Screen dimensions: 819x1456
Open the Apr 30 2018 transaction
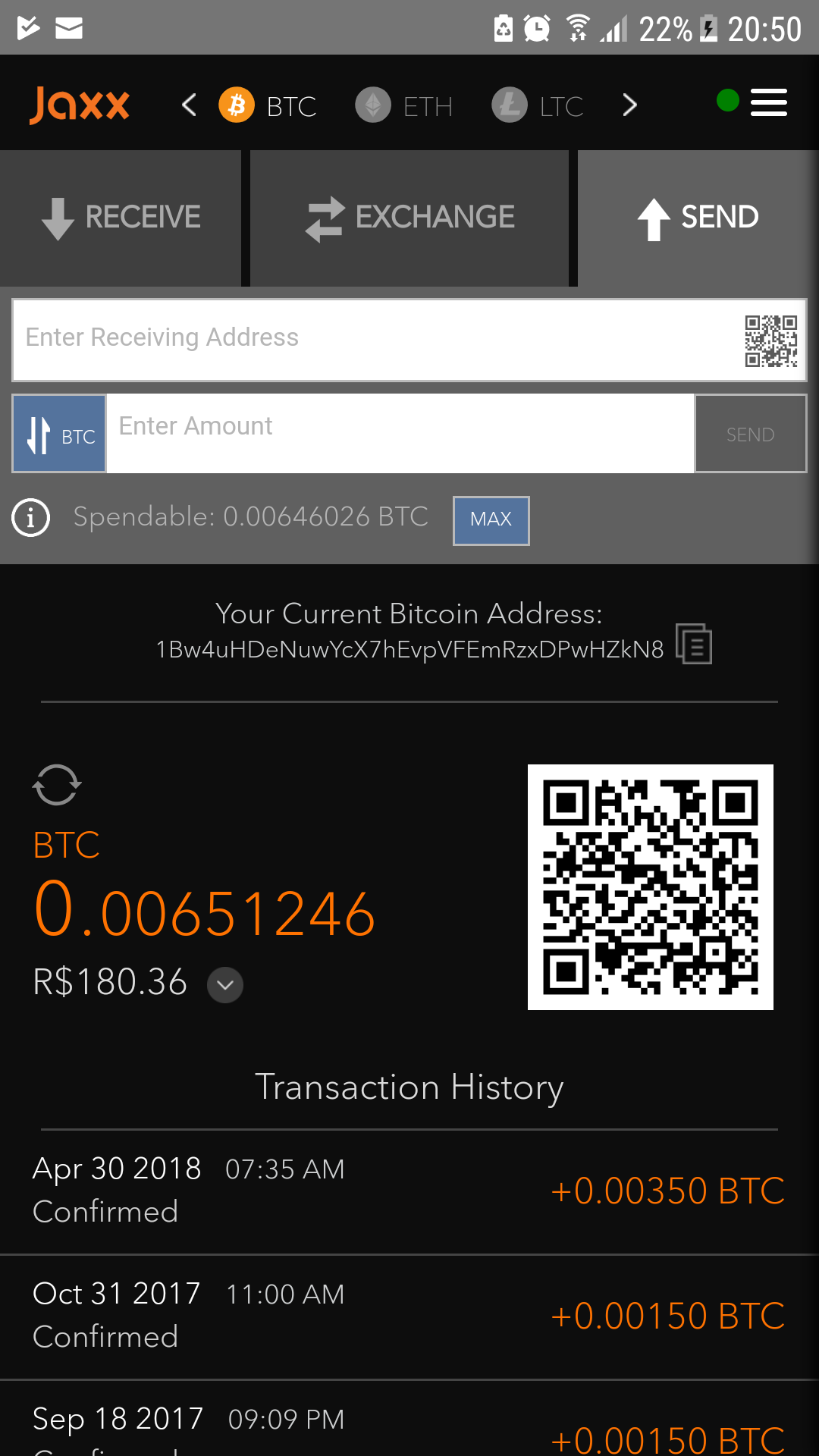click(x=409, y=1191)
